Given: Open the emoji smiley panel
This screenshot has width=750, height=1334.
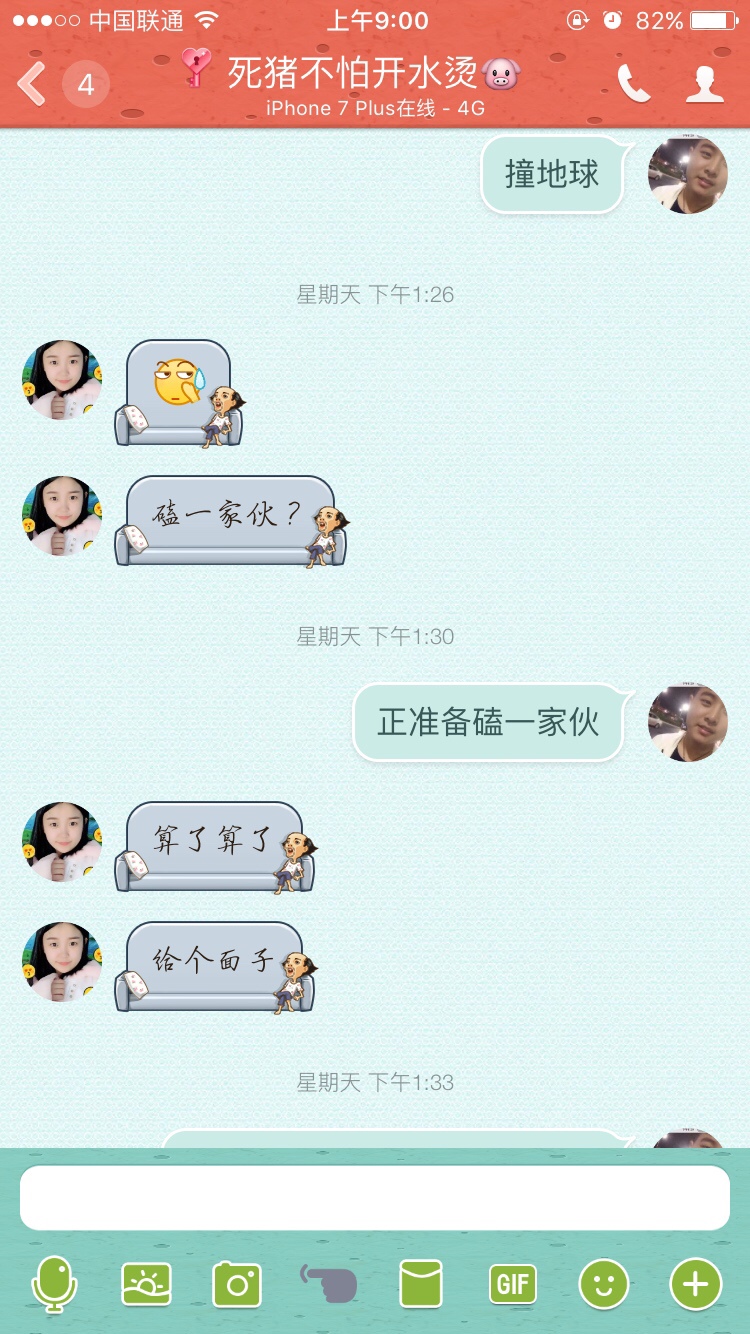Looking at the screenshot, I should coord(604,1283).
